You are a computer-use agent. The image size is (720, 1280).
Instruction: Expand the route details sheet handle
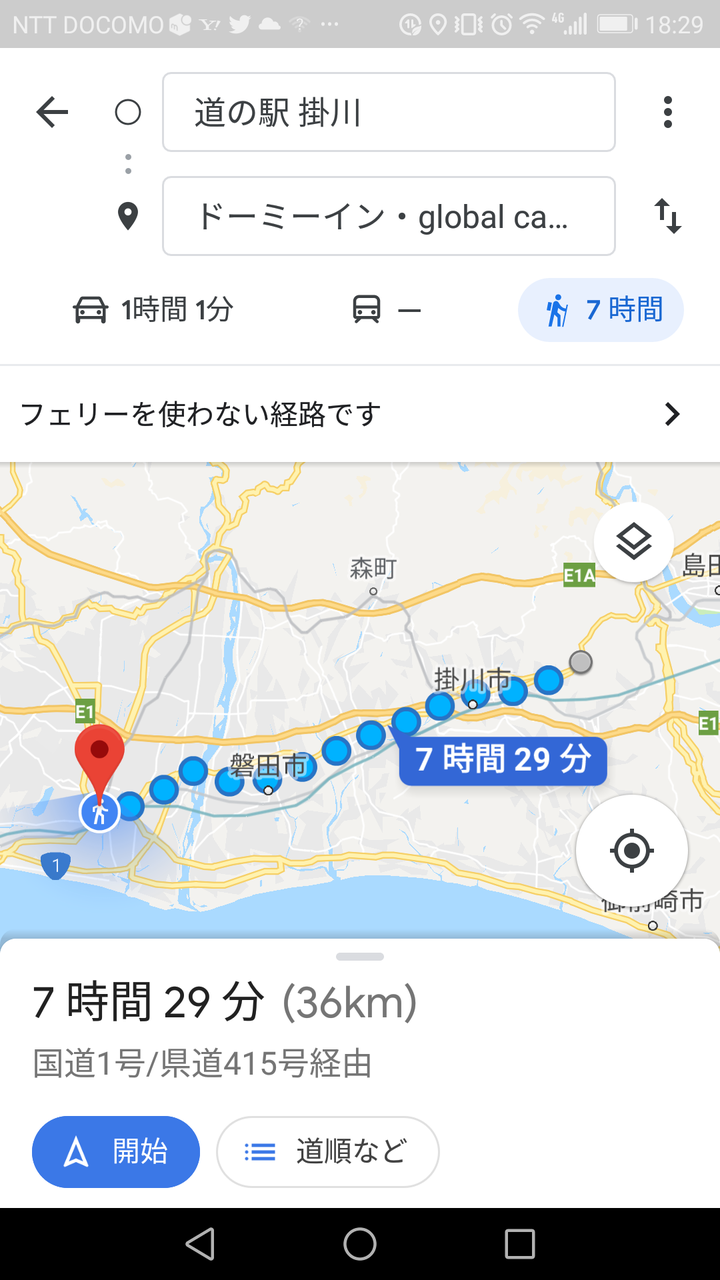[360, 957]
